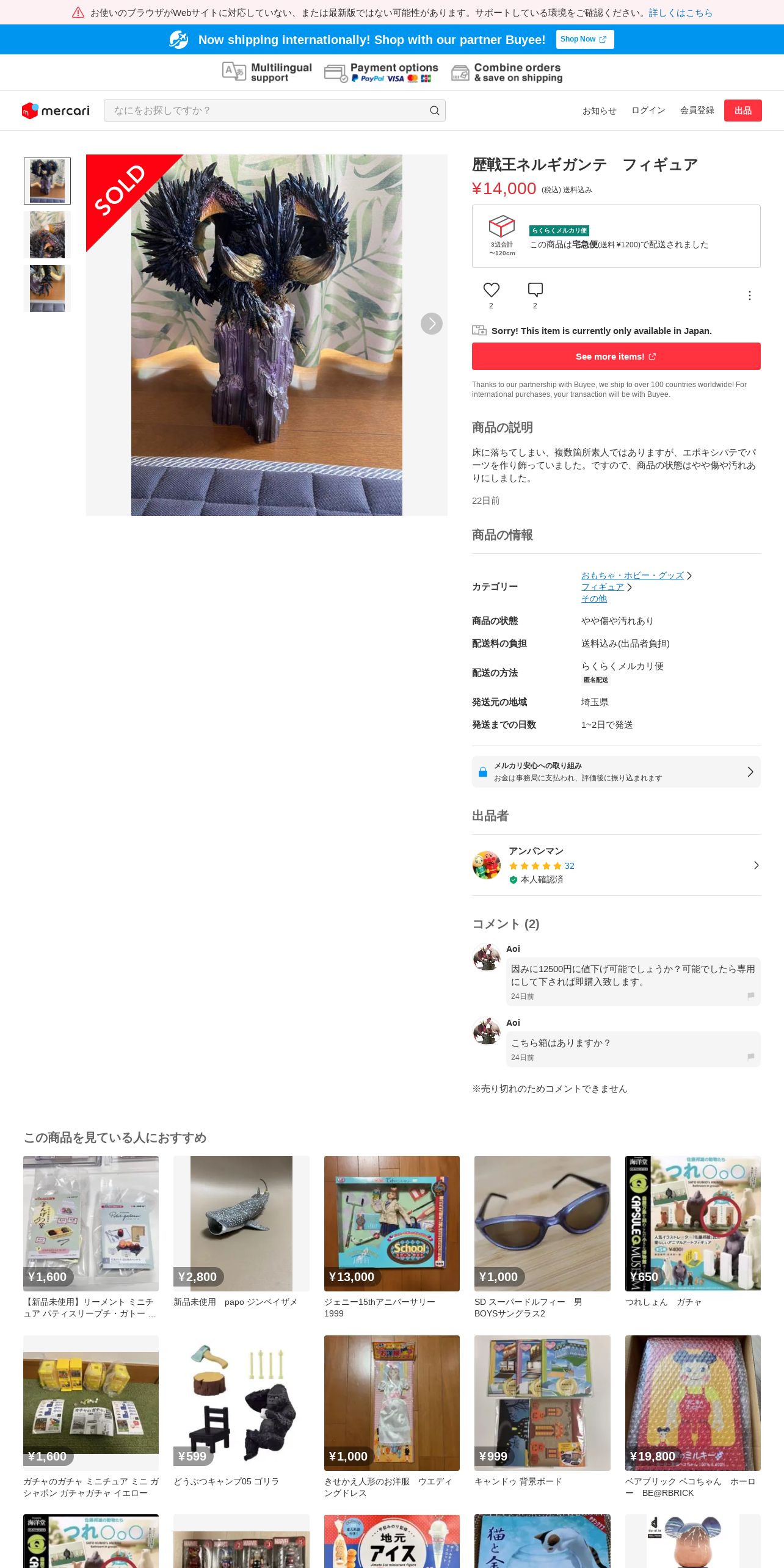Open the comment bubble icon

click(535, 289)
